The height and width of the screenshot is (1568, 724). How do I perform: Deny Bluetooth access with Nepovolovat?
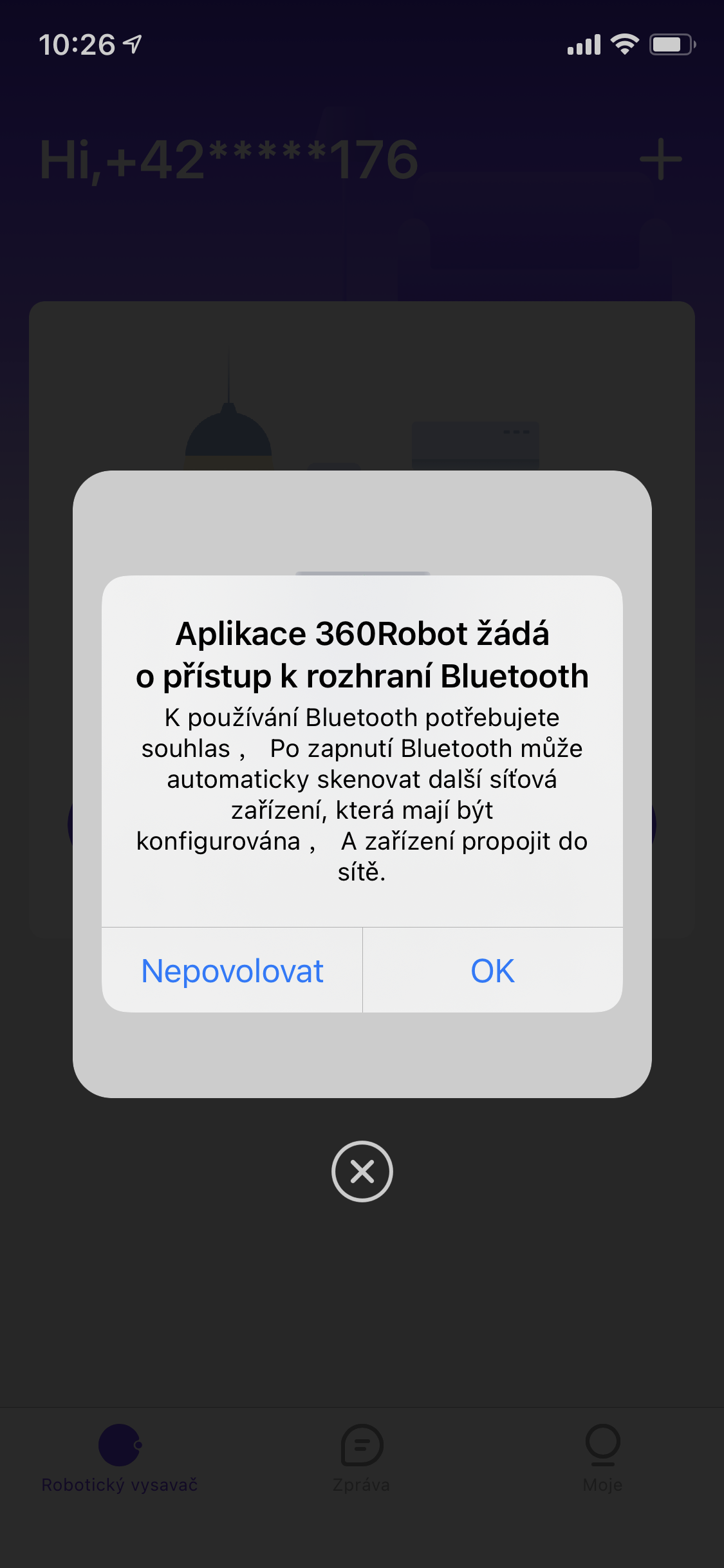[x=232, y=971]
